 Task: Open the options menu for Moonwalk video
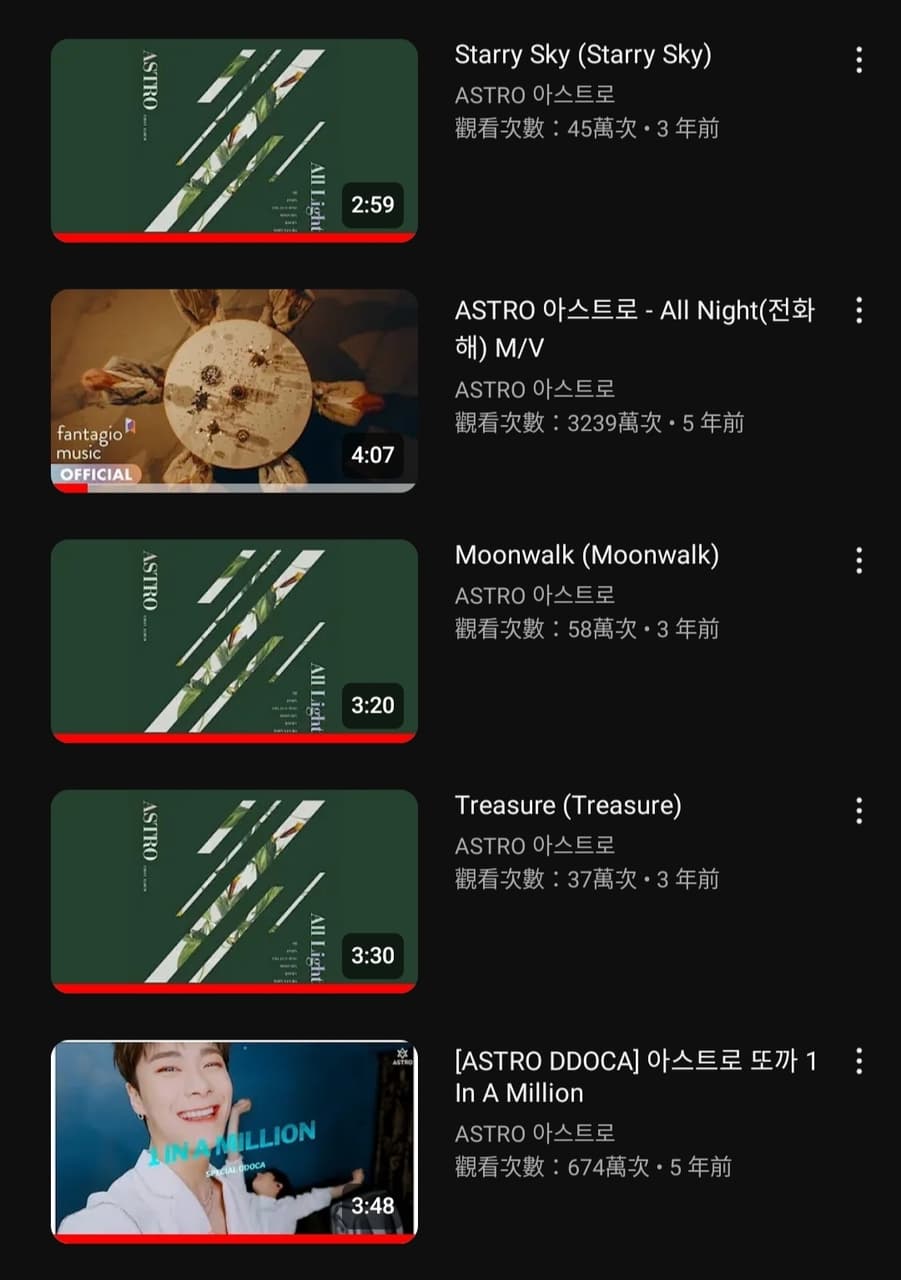coord(858,561)
